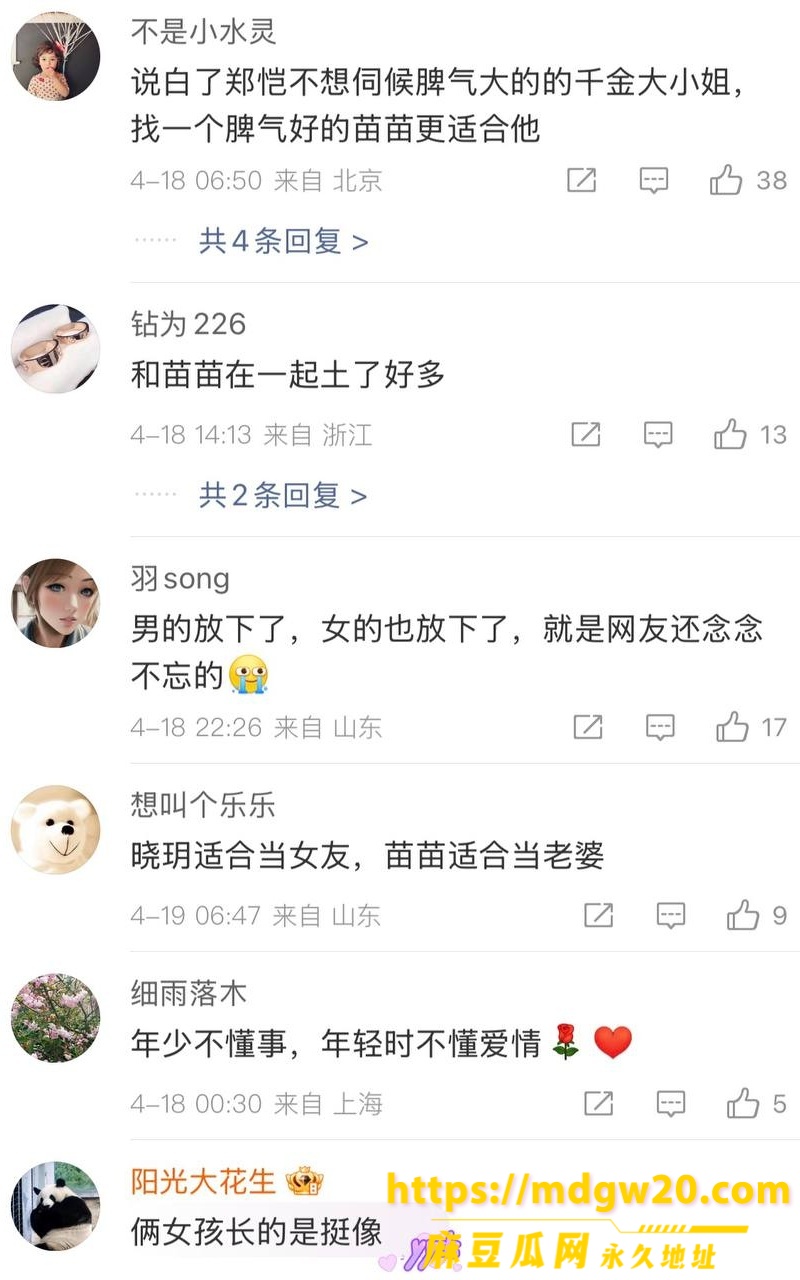Expand the 共4条回复 replies
The image size is (800, 1280).
tap(283, 241)
